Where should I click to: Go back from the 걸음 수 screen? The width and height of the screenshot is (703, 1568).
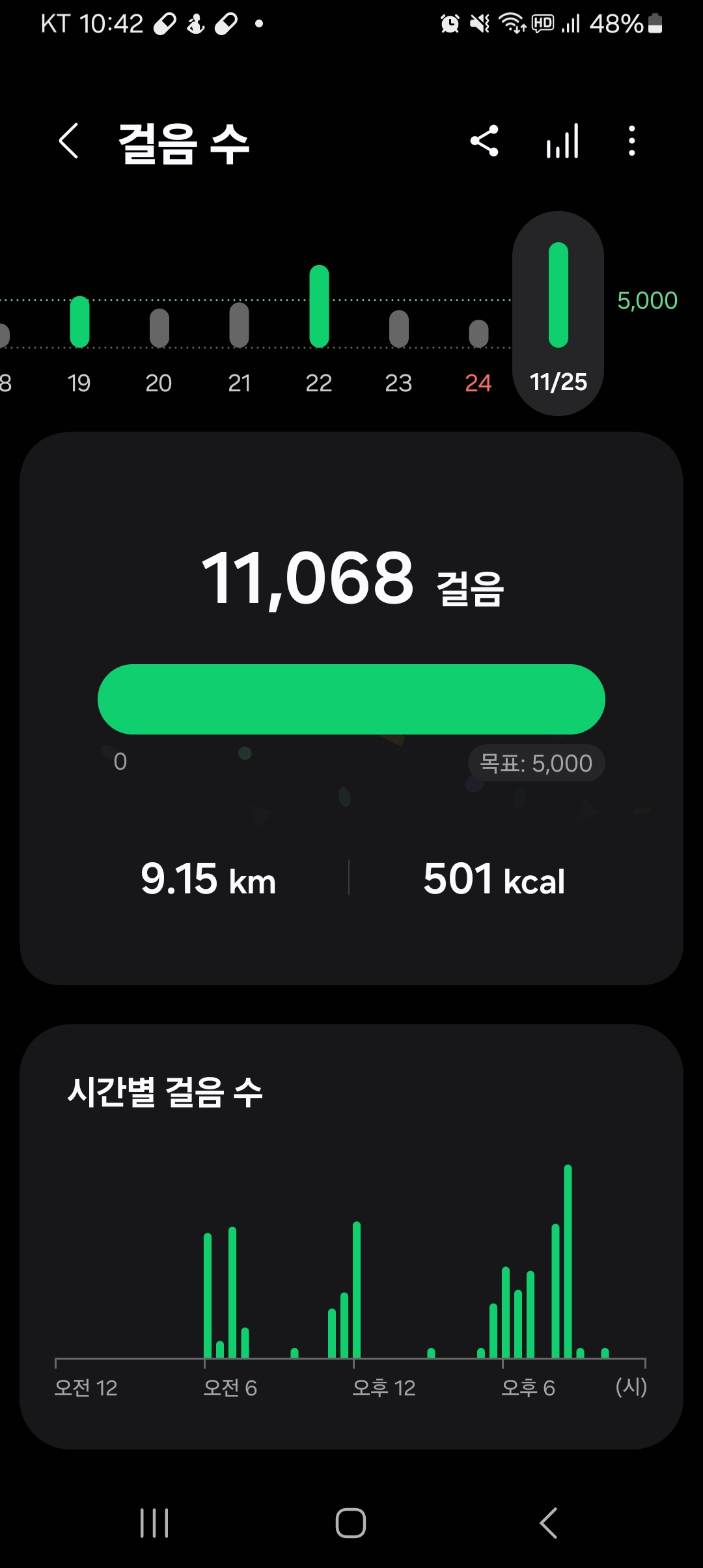pos(69,141)
